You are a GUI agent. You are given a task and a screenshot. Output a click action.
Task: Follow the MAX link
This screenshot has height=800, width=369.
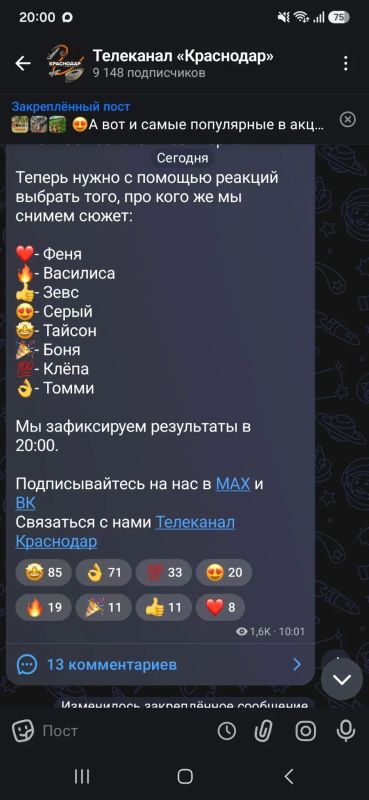pos(233,484)
